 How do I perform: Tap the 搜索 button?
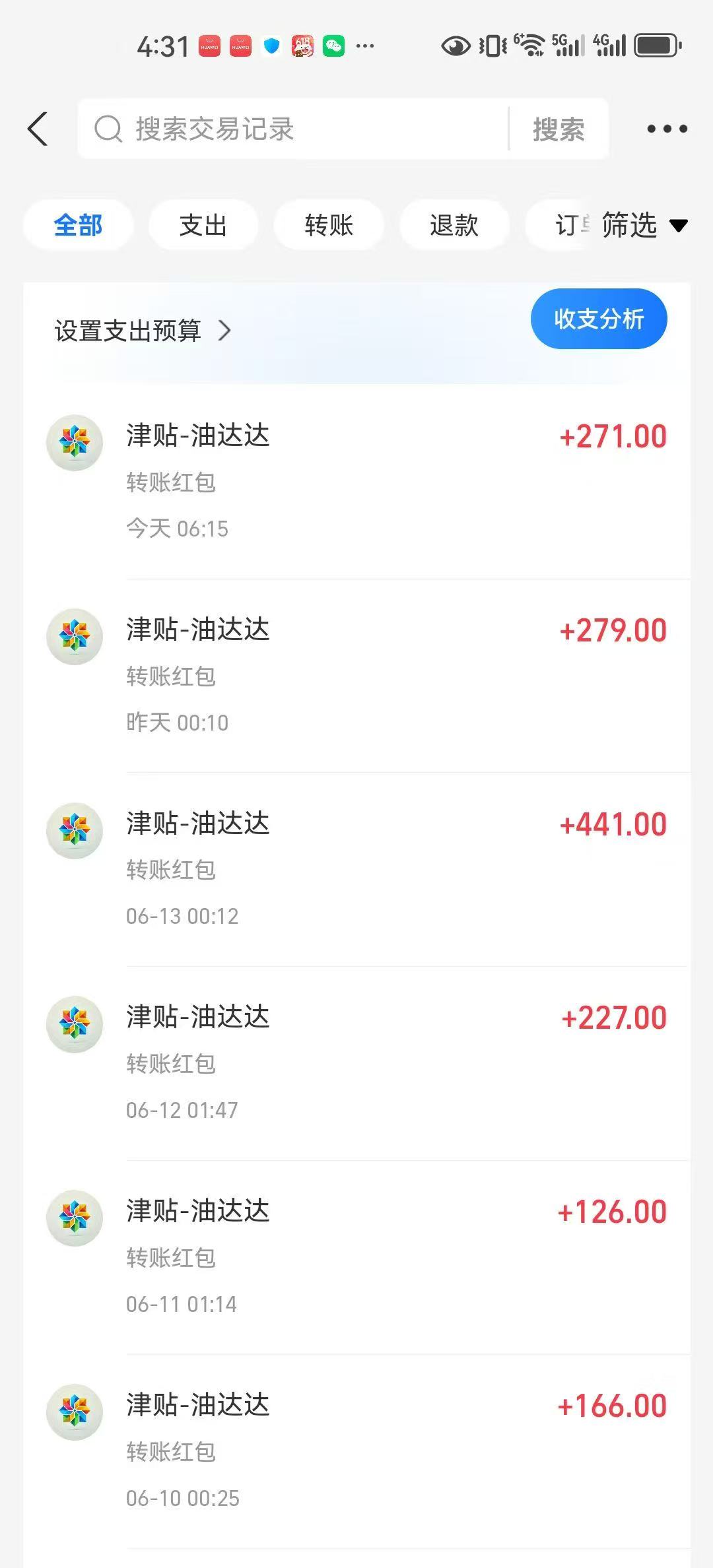[x=559, y=129]
